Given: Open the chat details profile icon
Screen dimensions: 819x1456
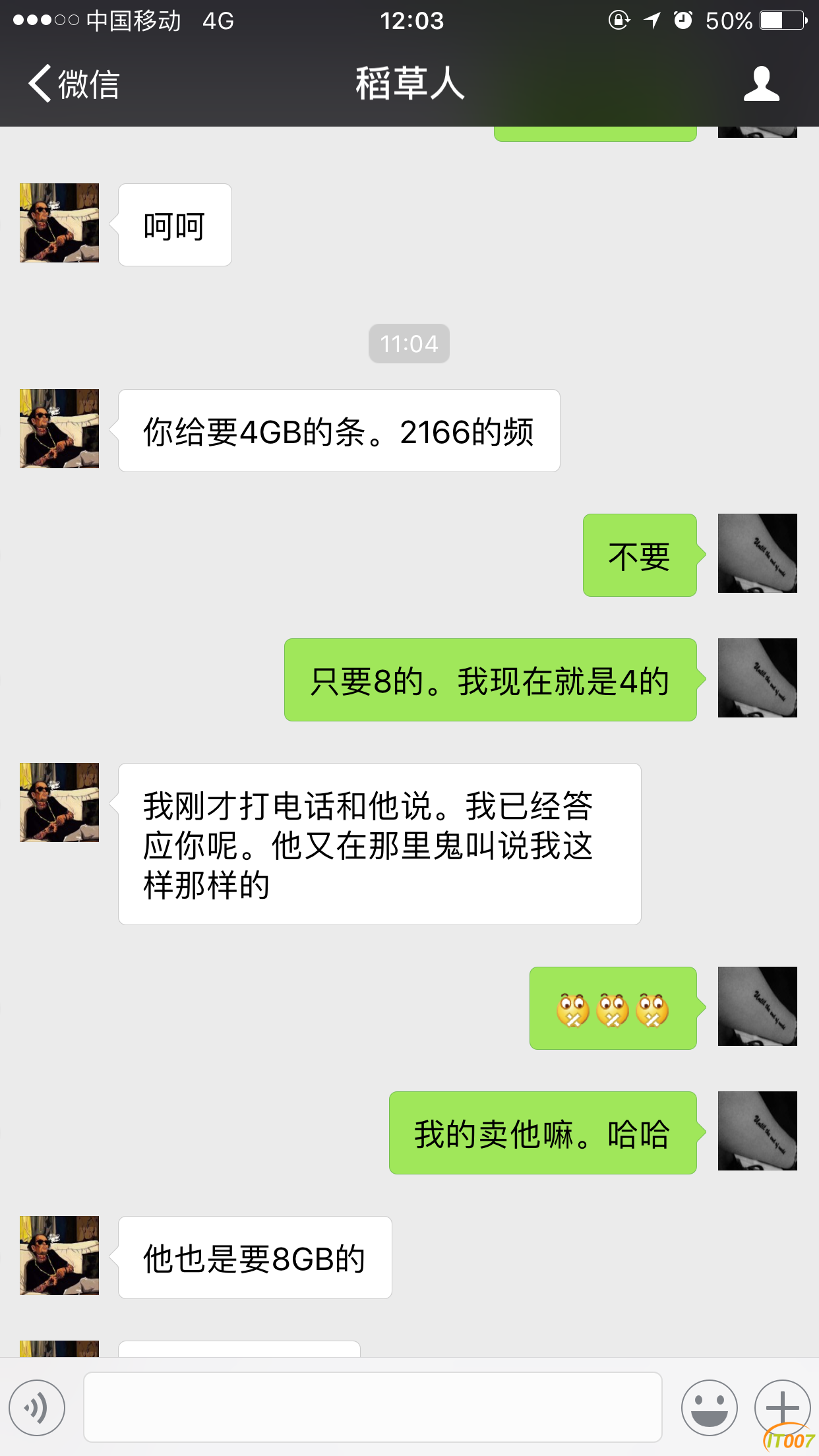Looking at the screenshot, I should (x=762, y=84).
